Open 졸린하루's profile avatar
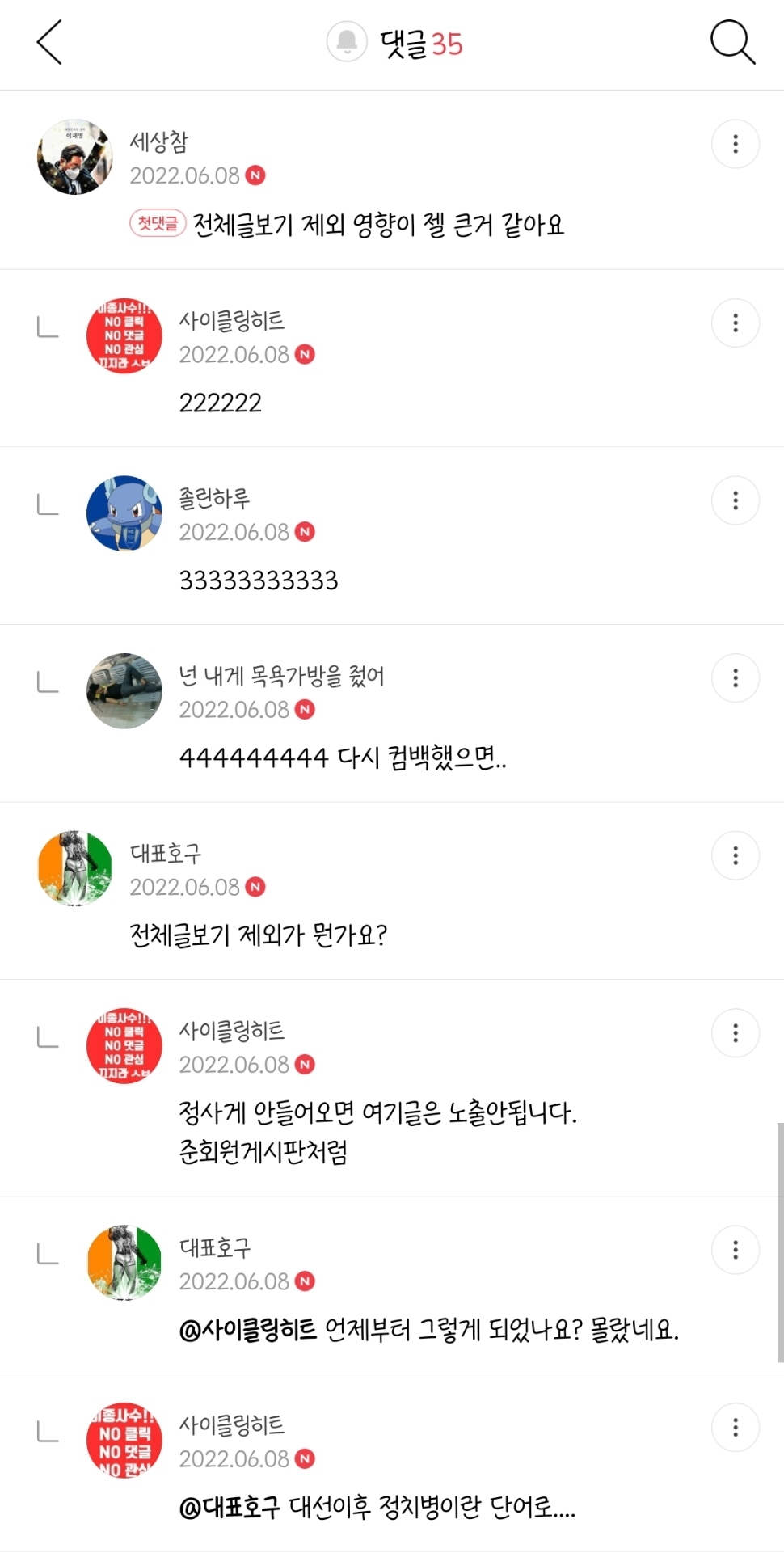The width and height of the screenshot is (784, 1553). [x=124, y=513]
